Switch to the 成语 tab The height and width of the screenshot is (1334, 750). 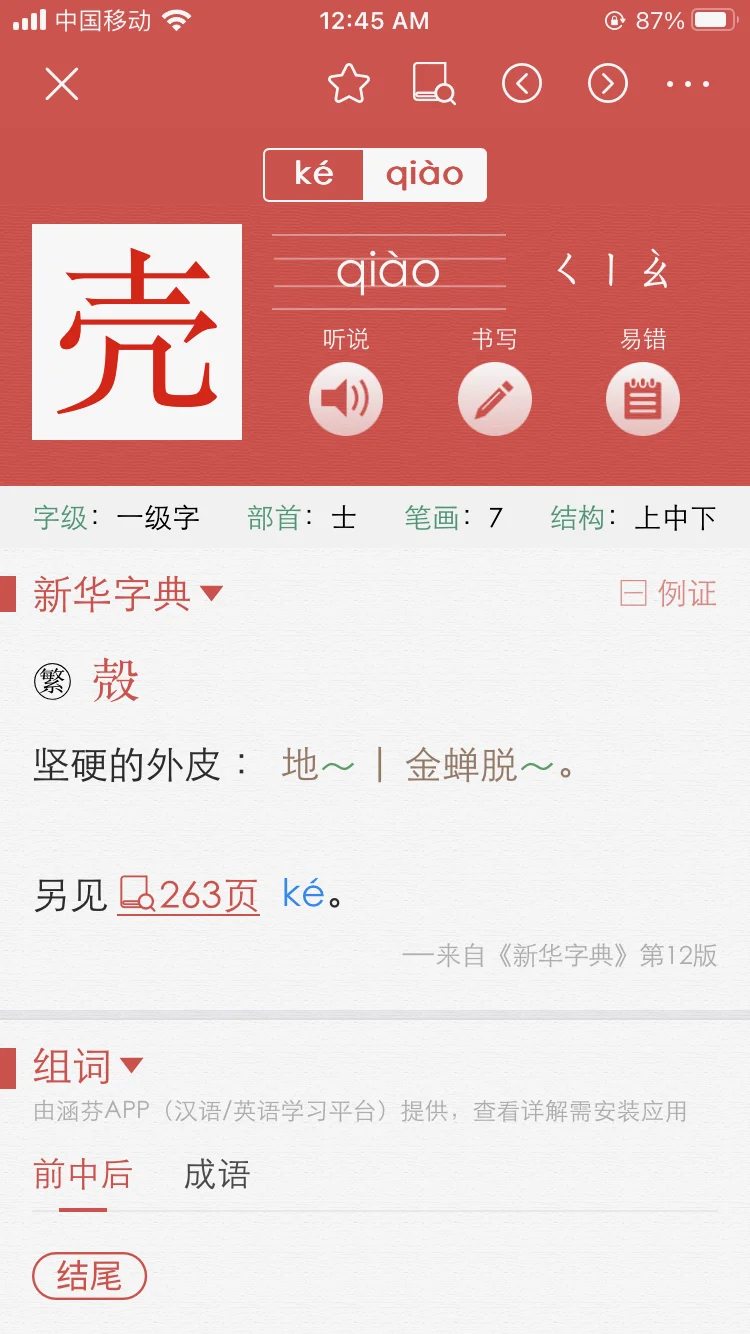click(216, 1175)
